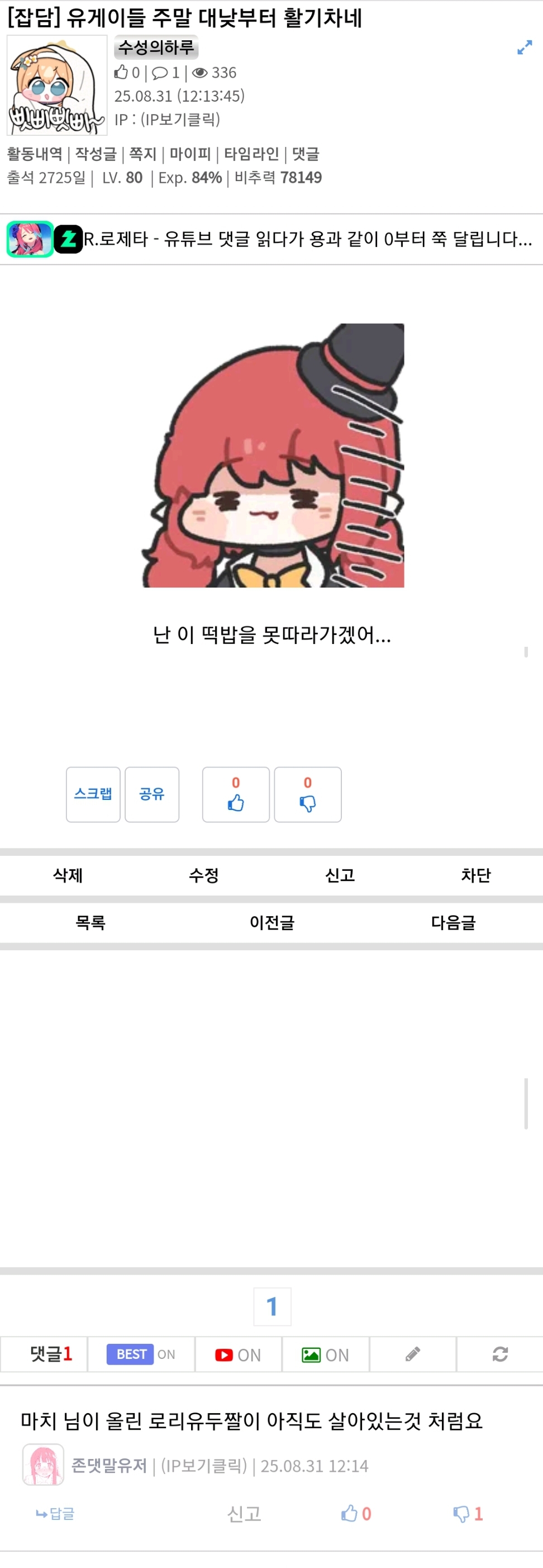Open author's 작성글 list
The height and width of the screenshot is (1568, 543).
96,154
